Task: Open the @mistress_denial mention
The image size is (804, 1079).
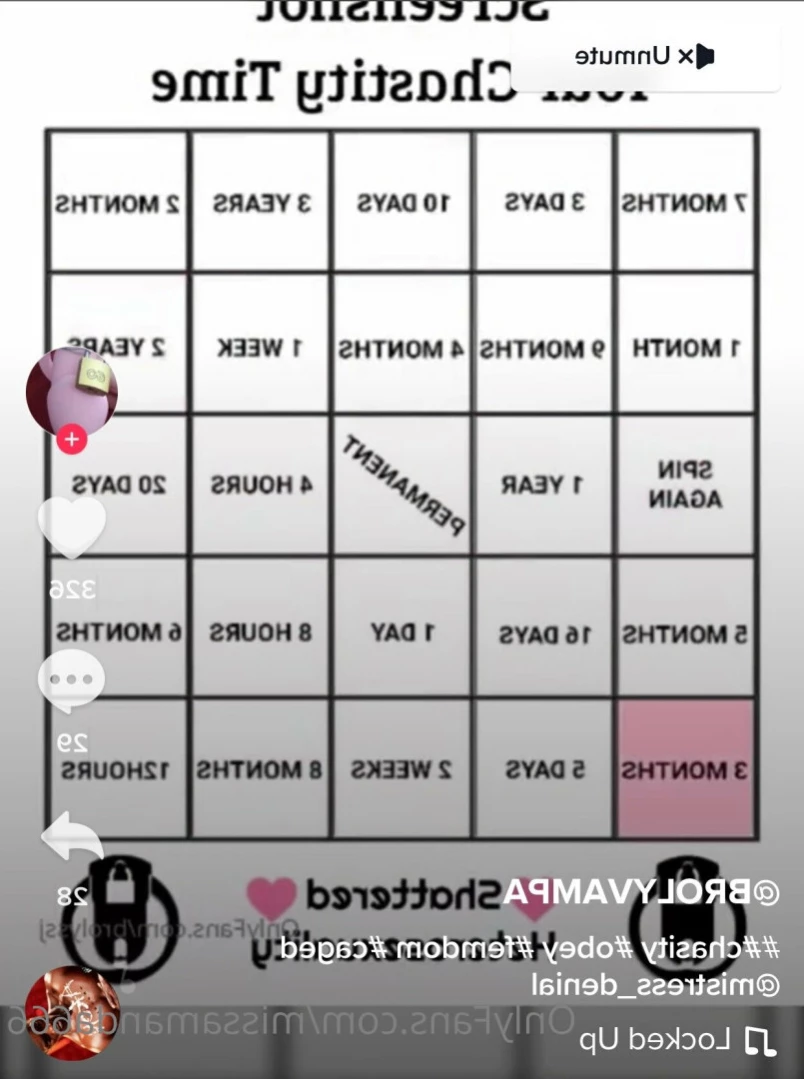Action: (655, 985)
